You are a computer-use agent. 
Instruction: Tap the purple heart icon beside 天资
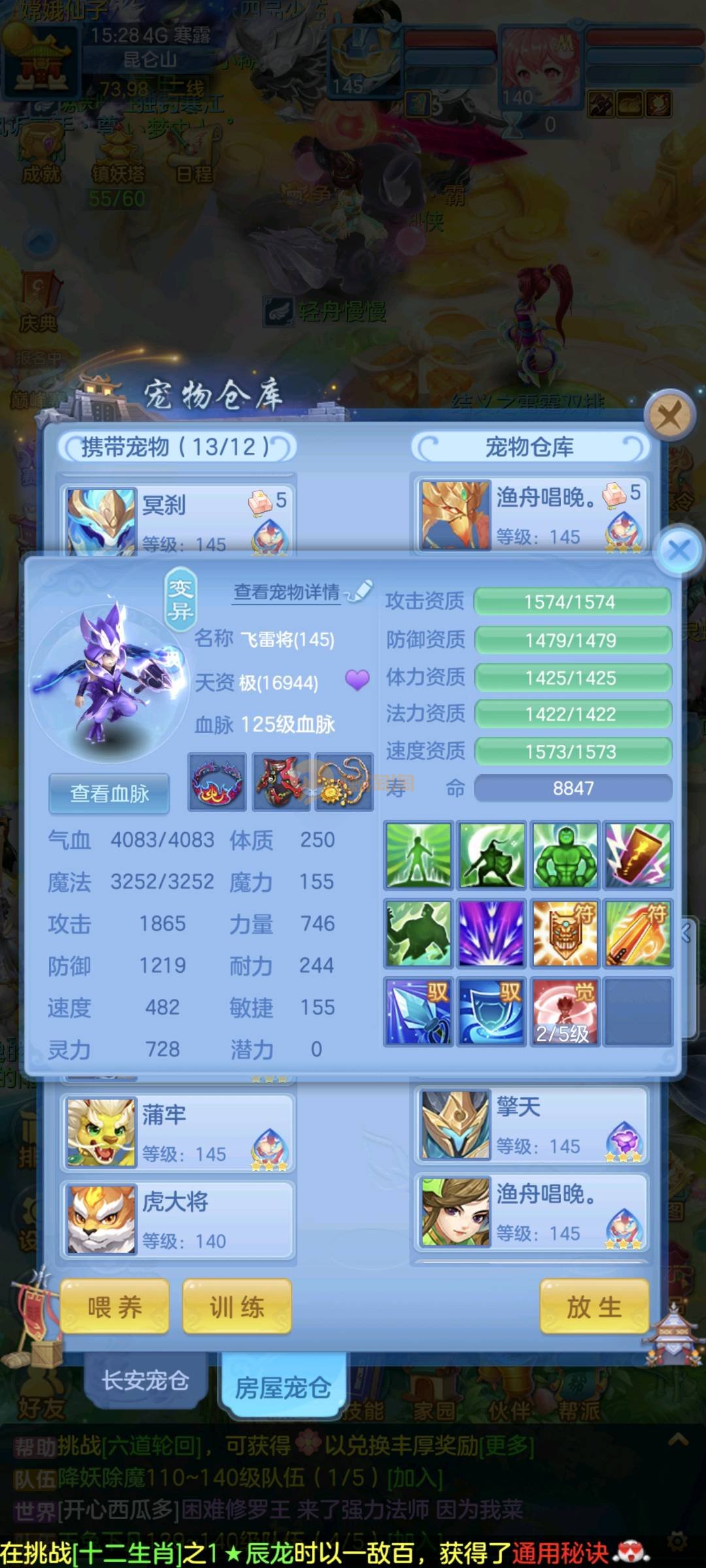(358, 680)
